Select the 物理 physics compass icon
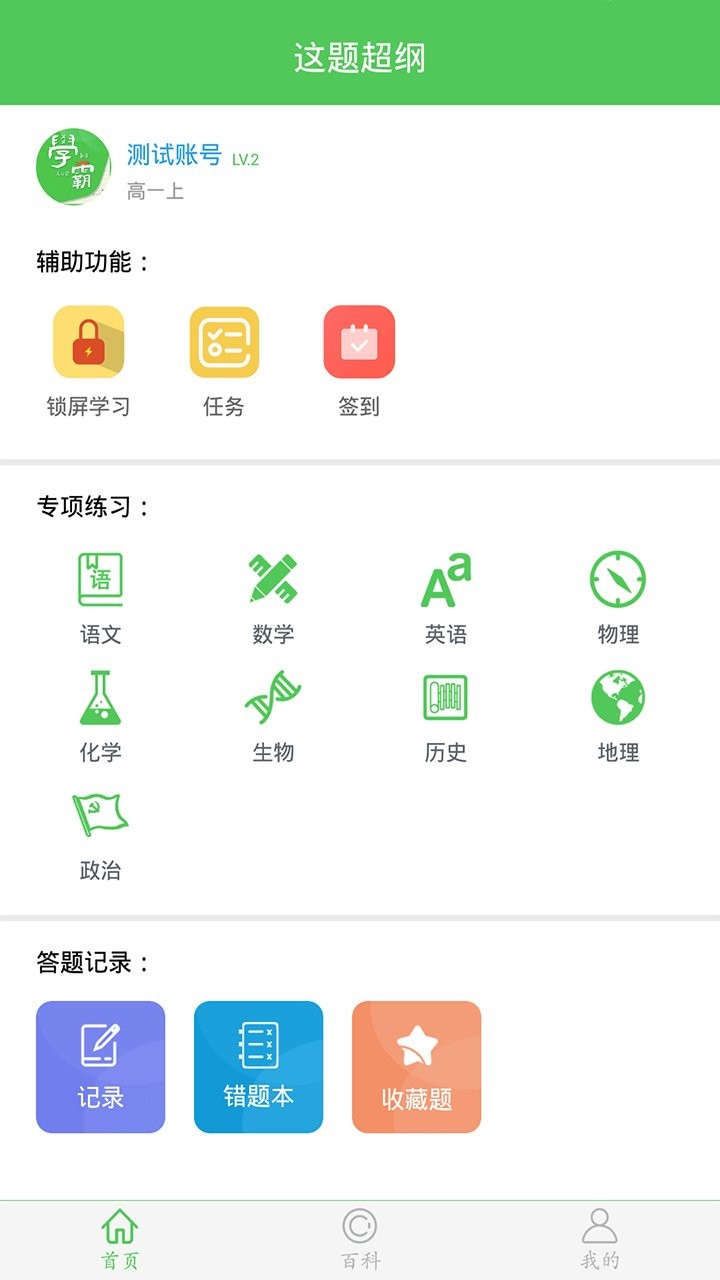Image resolution: width=720 pixels, height=1280 pixels. (x=616, y=578)
